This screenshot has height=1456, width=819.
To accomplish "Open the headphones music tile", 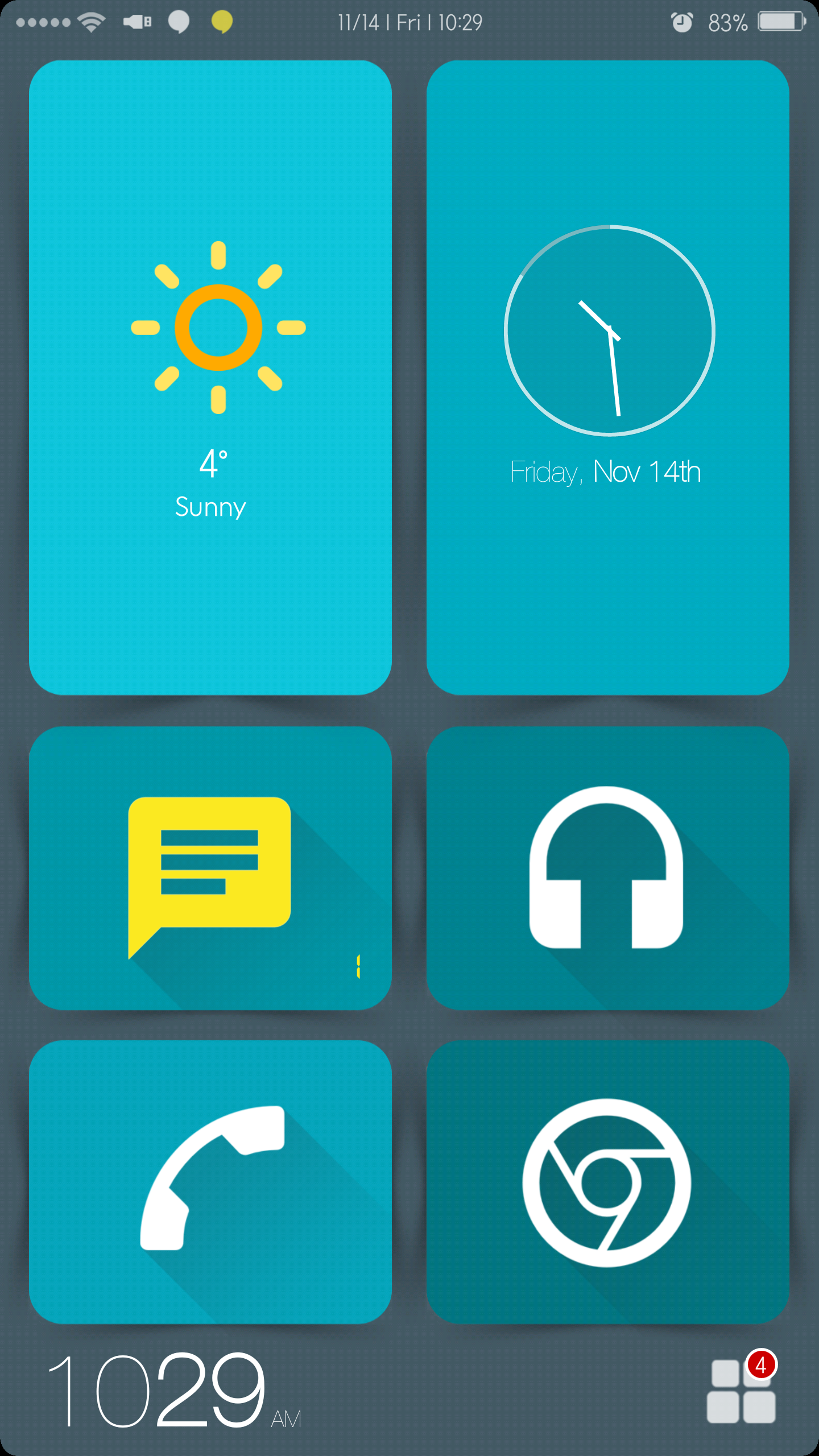I will tap(608, 868).
